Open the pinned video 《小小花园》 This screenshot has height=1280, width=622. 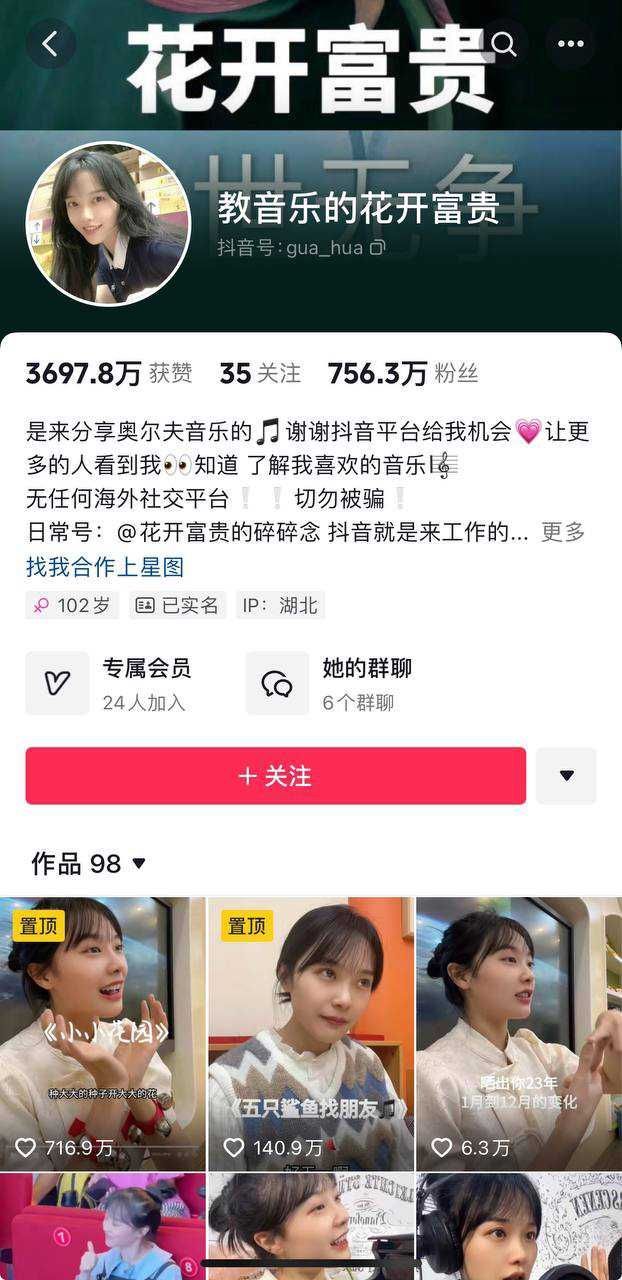pyautogui.click(x=102, y=1034)
